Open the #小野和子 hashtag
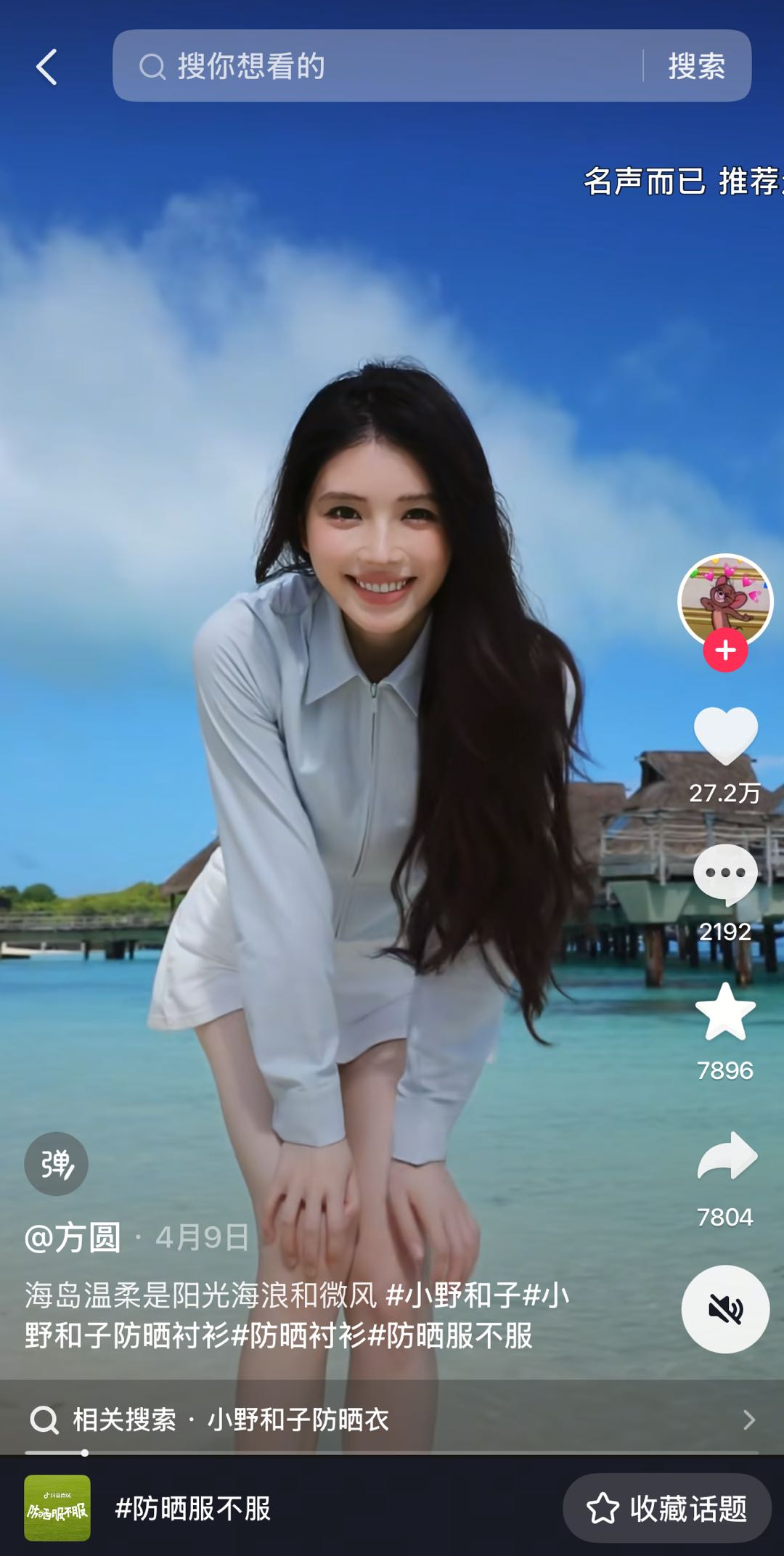784x1556 pixels. (453, 1295)
